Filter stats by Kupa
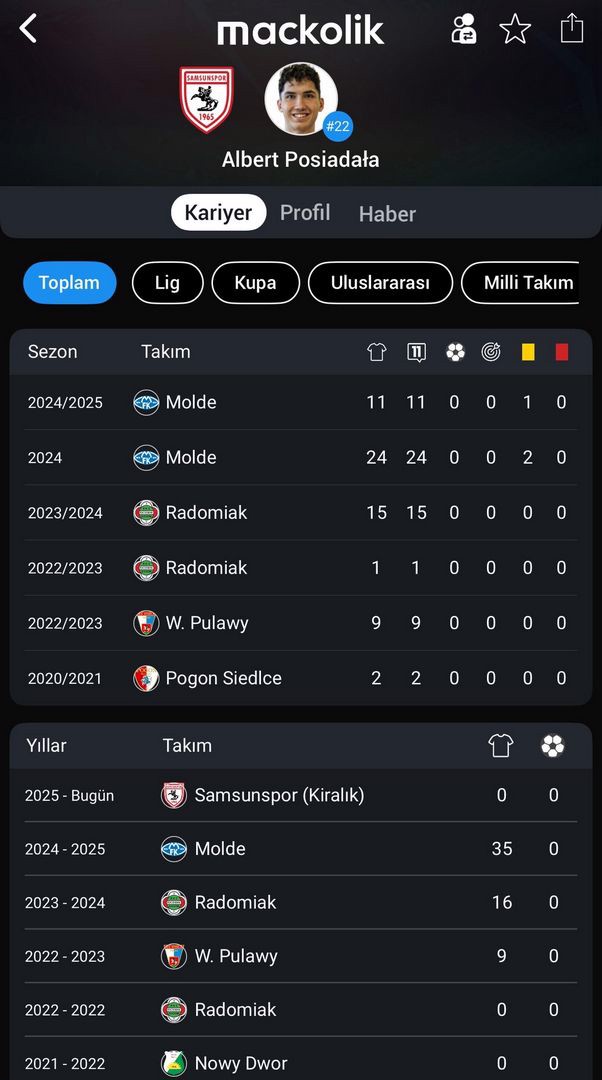The width and height of the screenshot is (602, 1080). click(256, 282)
